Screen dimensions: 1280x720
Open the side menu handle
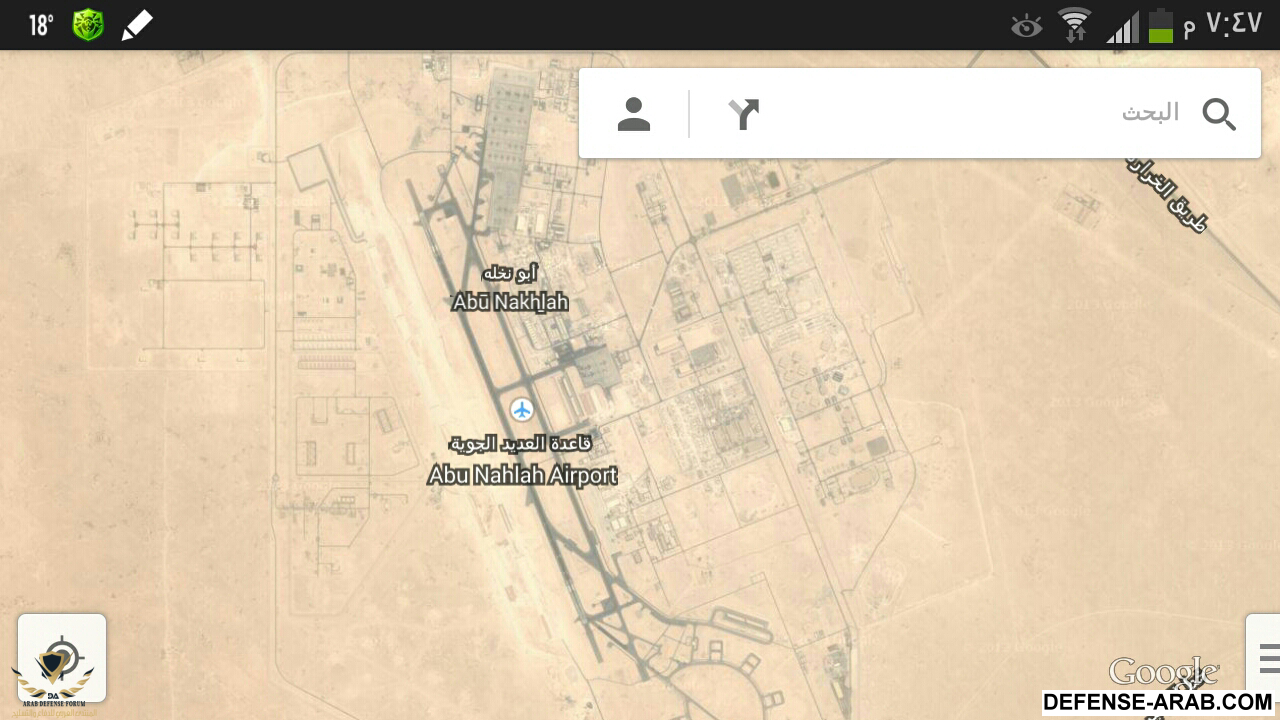1266,658
